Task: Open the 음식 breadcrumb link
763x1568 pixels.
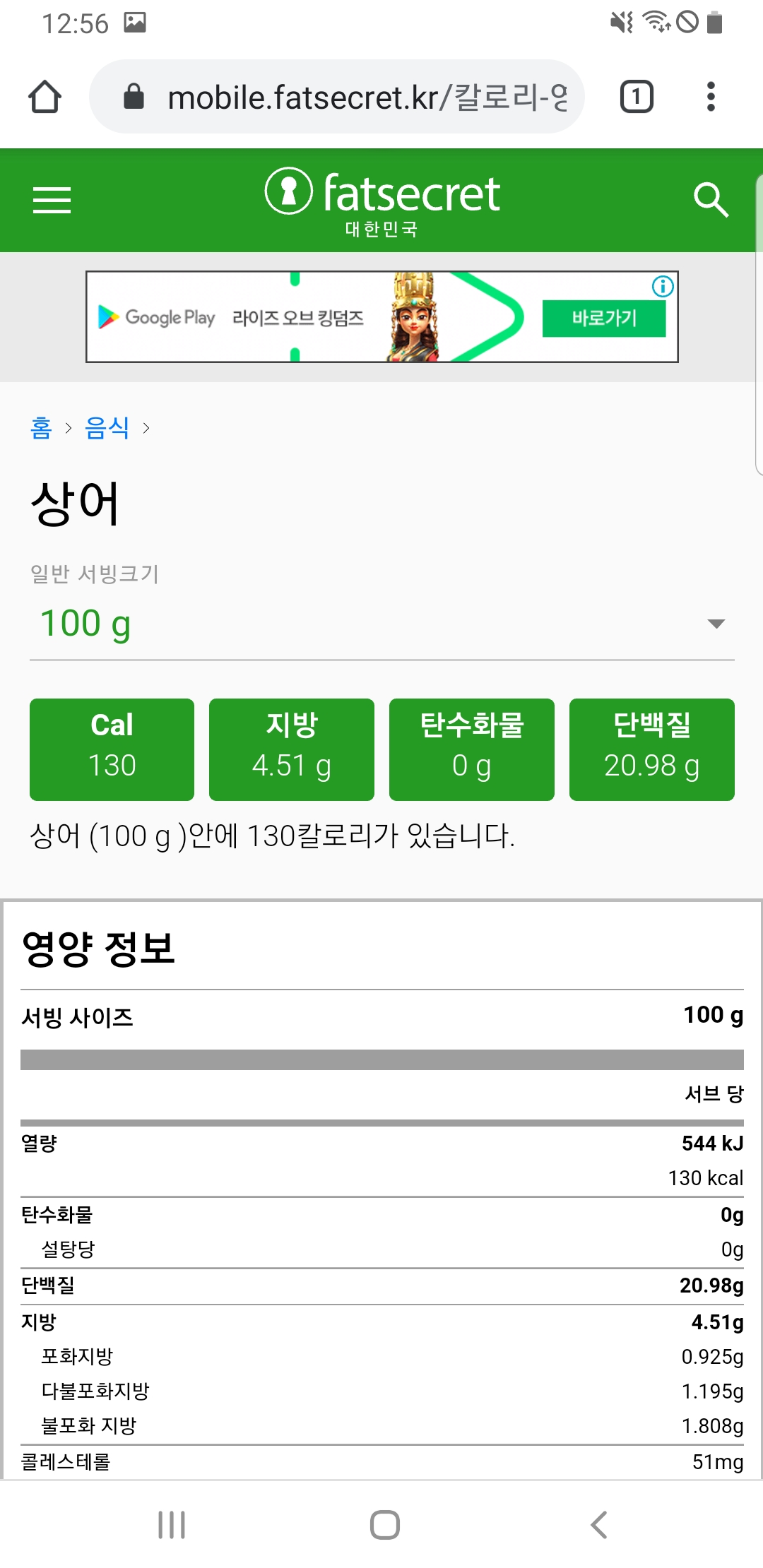Action: click(x=107, y=428)
